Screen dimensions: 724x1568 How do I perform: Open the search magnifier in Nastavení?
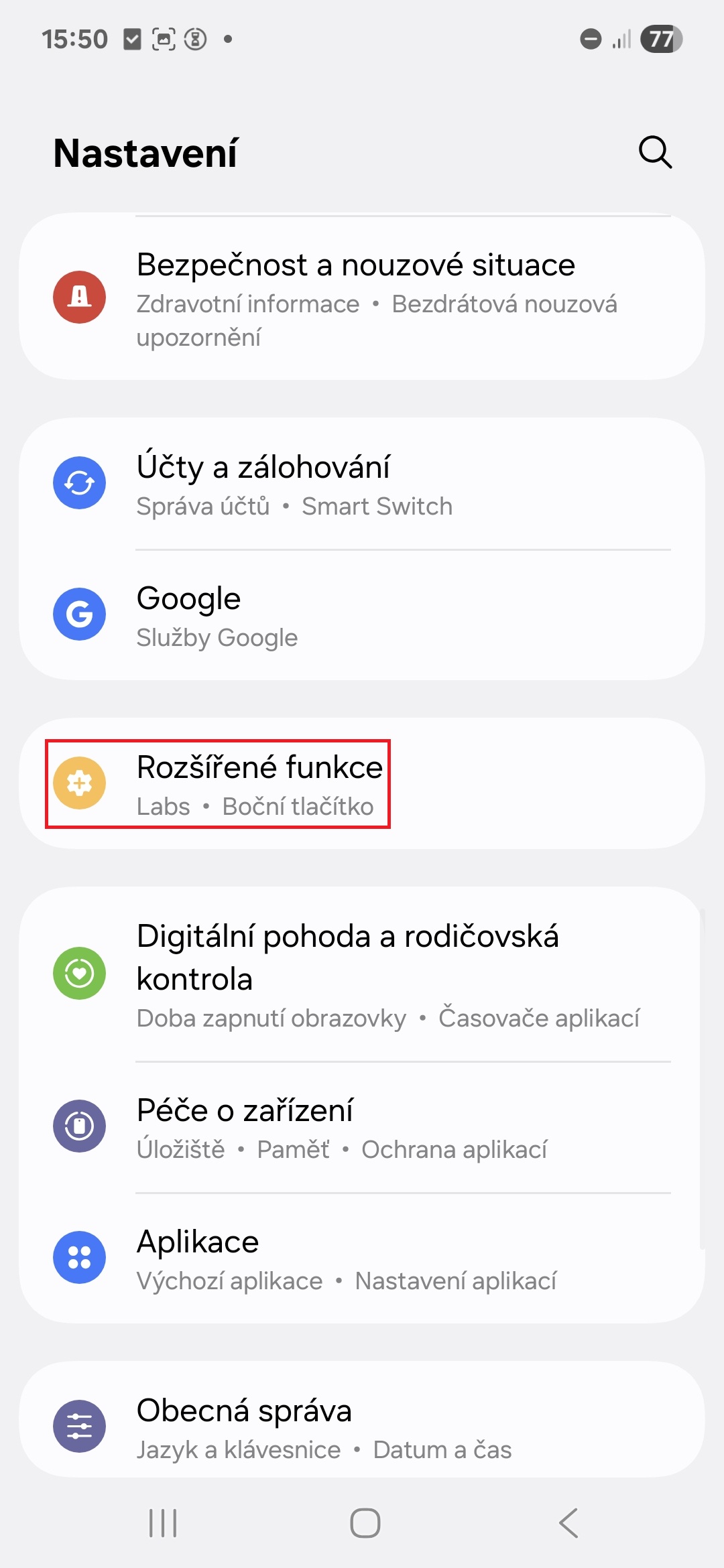(655, 153)
